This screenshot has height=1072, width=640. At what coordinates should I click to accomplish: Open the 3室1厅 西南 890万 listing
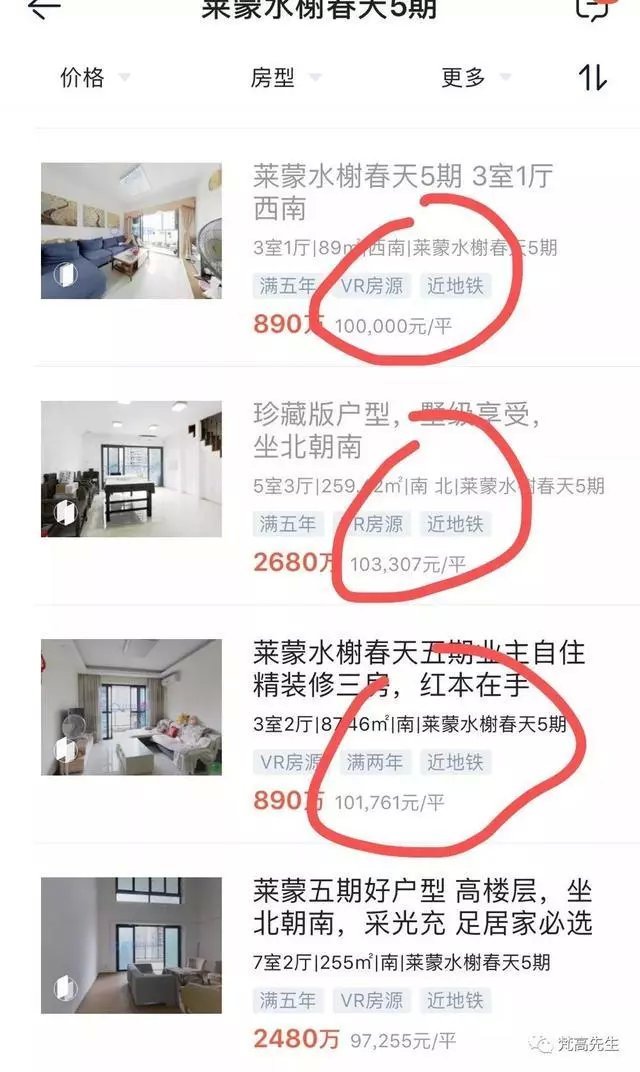pyautogui.click(x=320, y=247)
